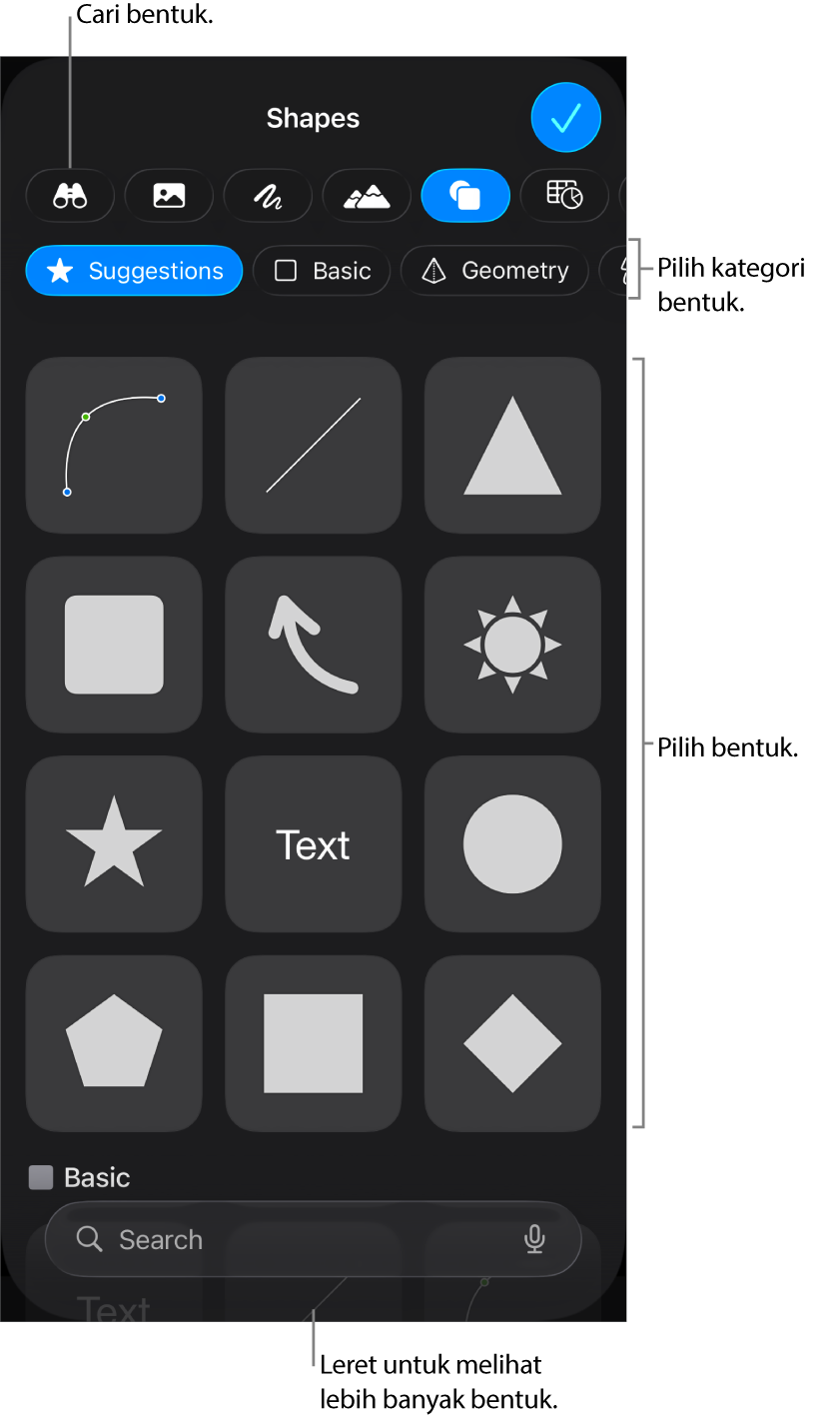Add the rounded square shape
Image resolution: width=840 pixels, height=1417 pixels.
coord(114,645)
